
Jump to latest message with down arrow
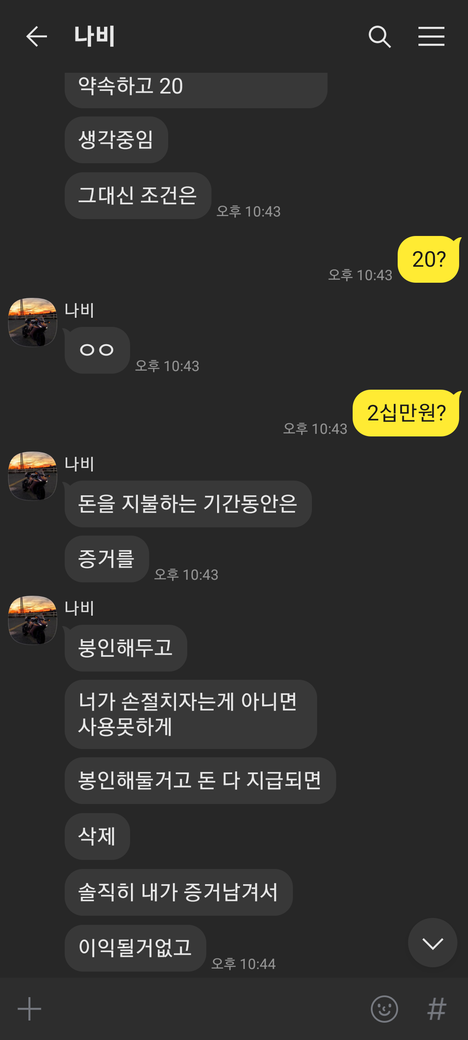[x=433, y=942]
